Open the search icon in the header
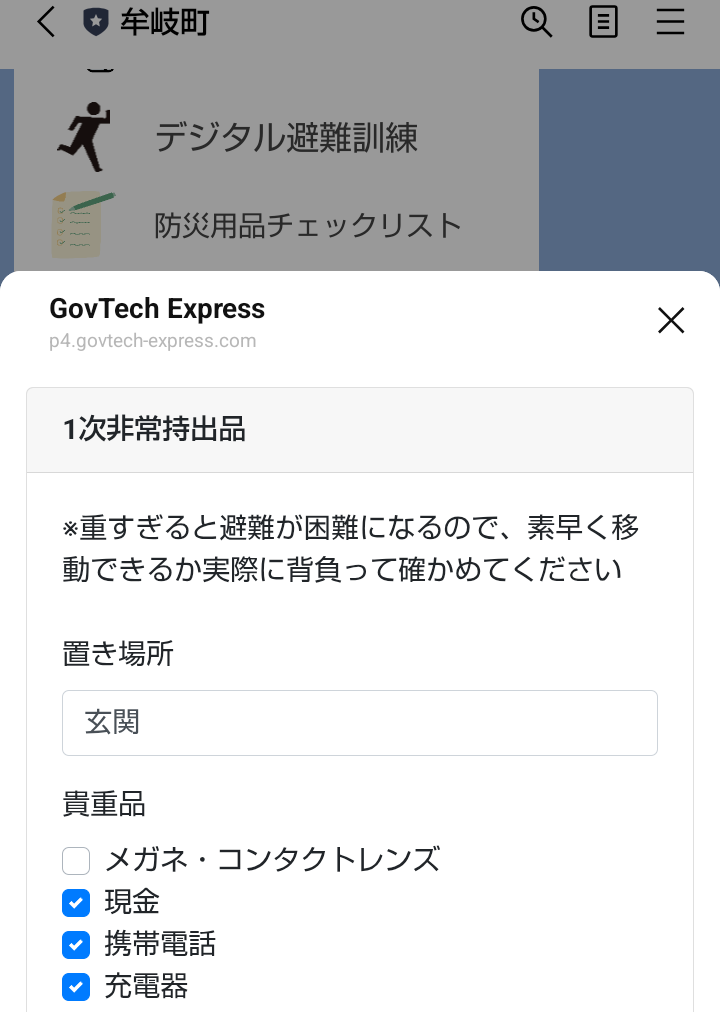Viewport: 720px width, 1012px height. pos(537,22)
